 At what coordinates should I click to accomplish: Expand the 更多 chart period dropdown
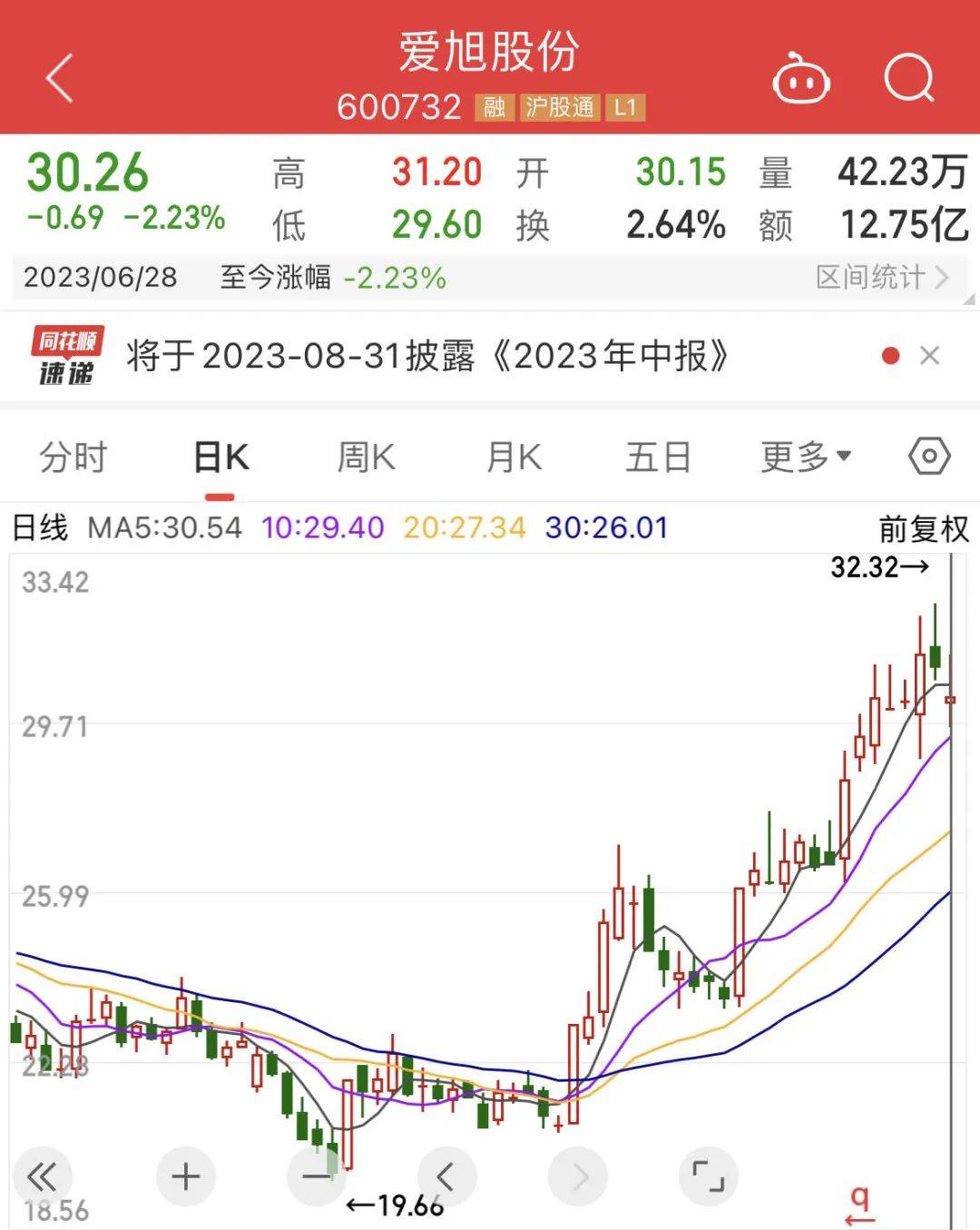pos(805,458)
